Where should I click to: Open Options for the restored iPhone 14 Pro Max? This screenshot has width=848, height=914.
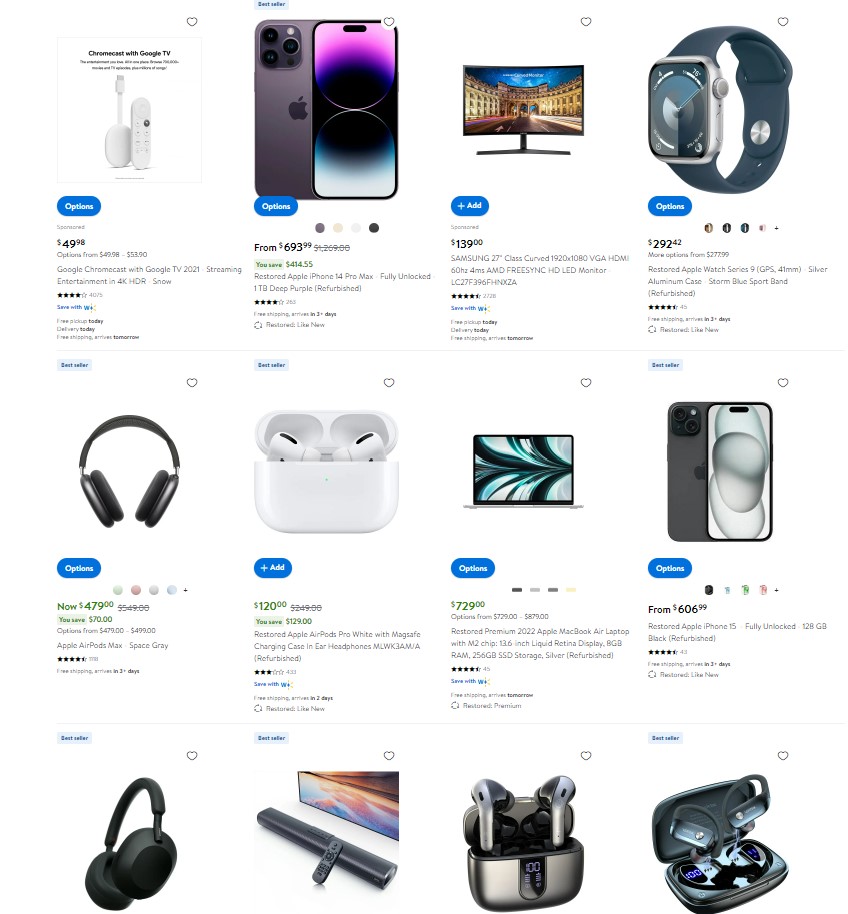point(276,206)
